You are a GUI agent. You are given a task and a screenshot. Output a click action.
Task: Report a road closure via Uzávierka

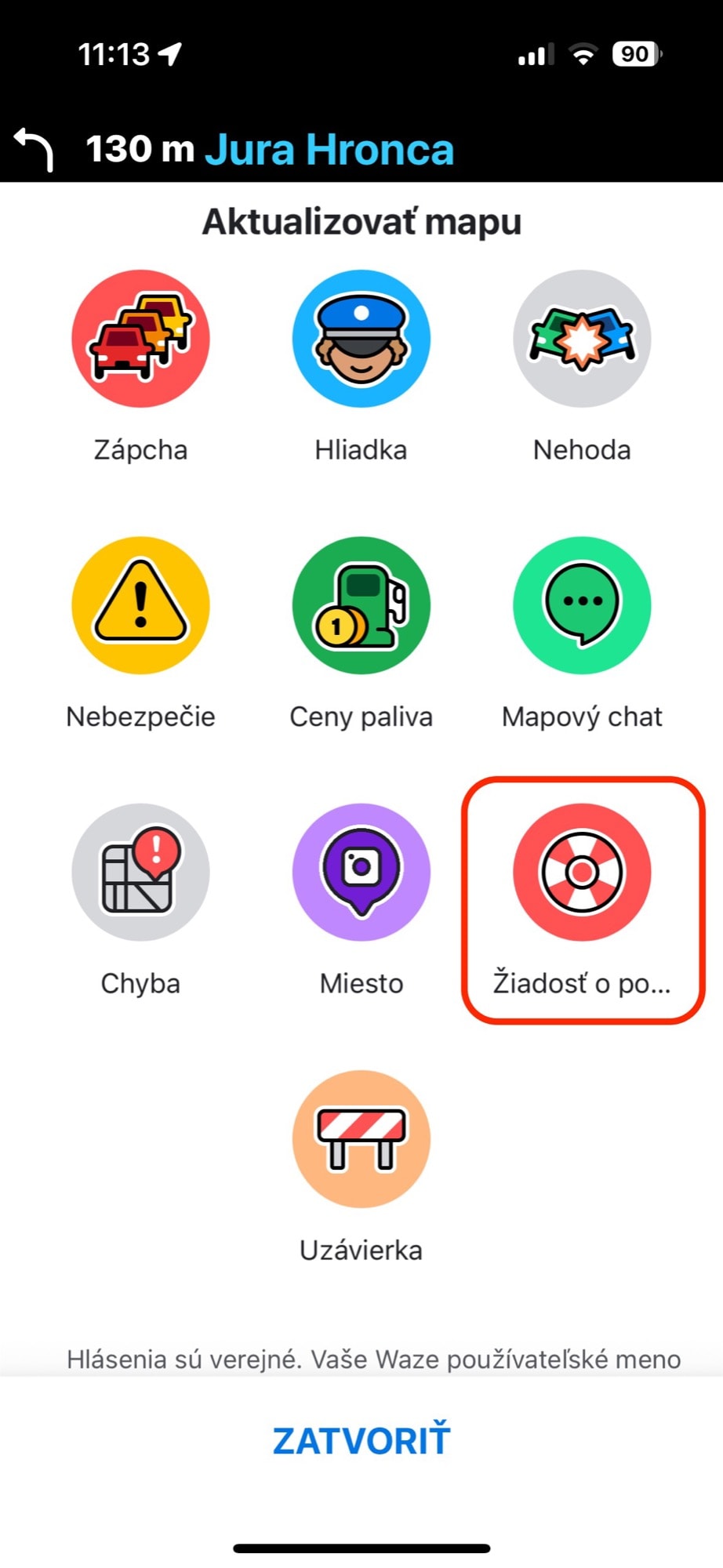point(361,1138)
